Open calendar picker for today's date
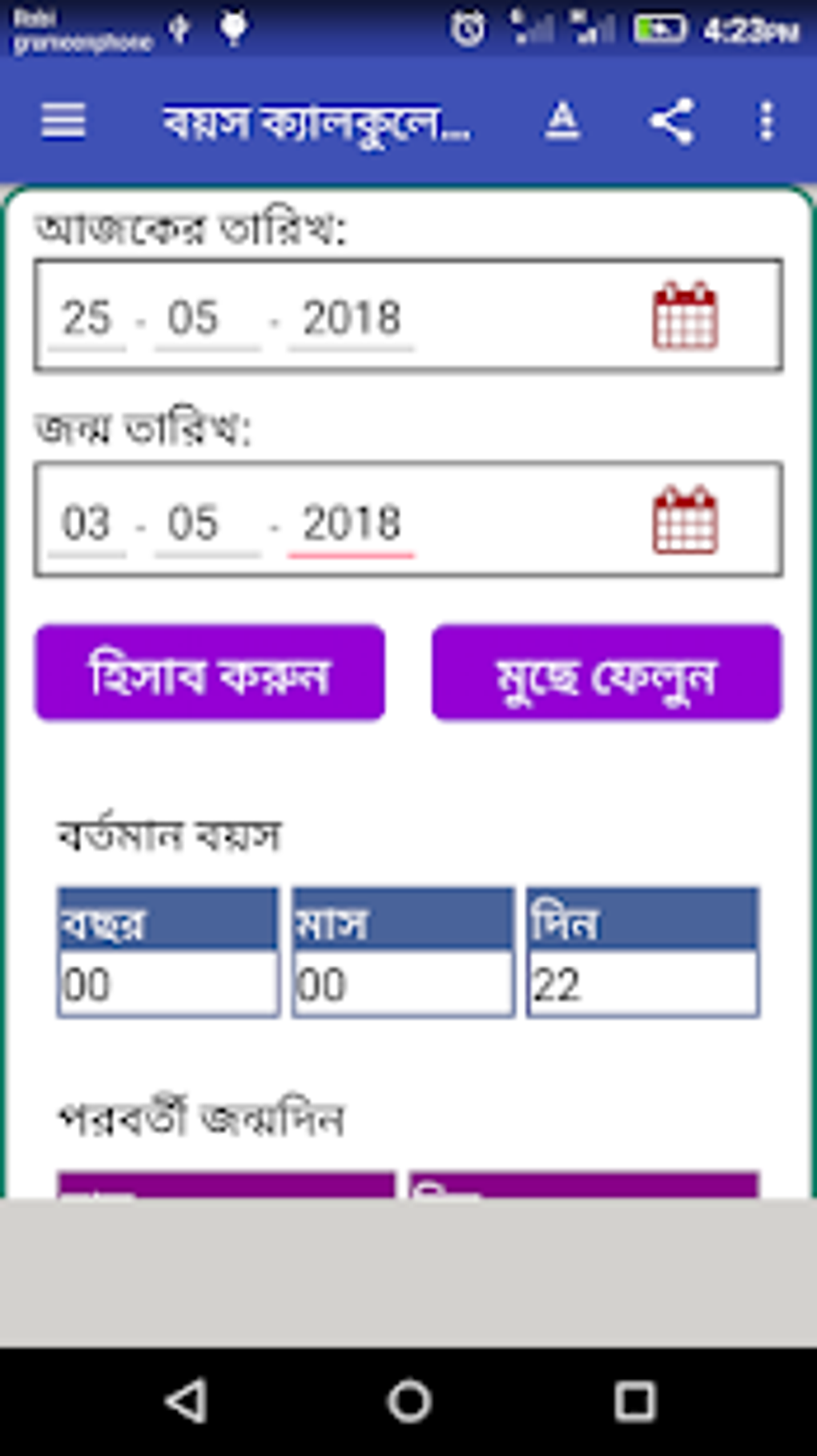 (x=685, y=316)
